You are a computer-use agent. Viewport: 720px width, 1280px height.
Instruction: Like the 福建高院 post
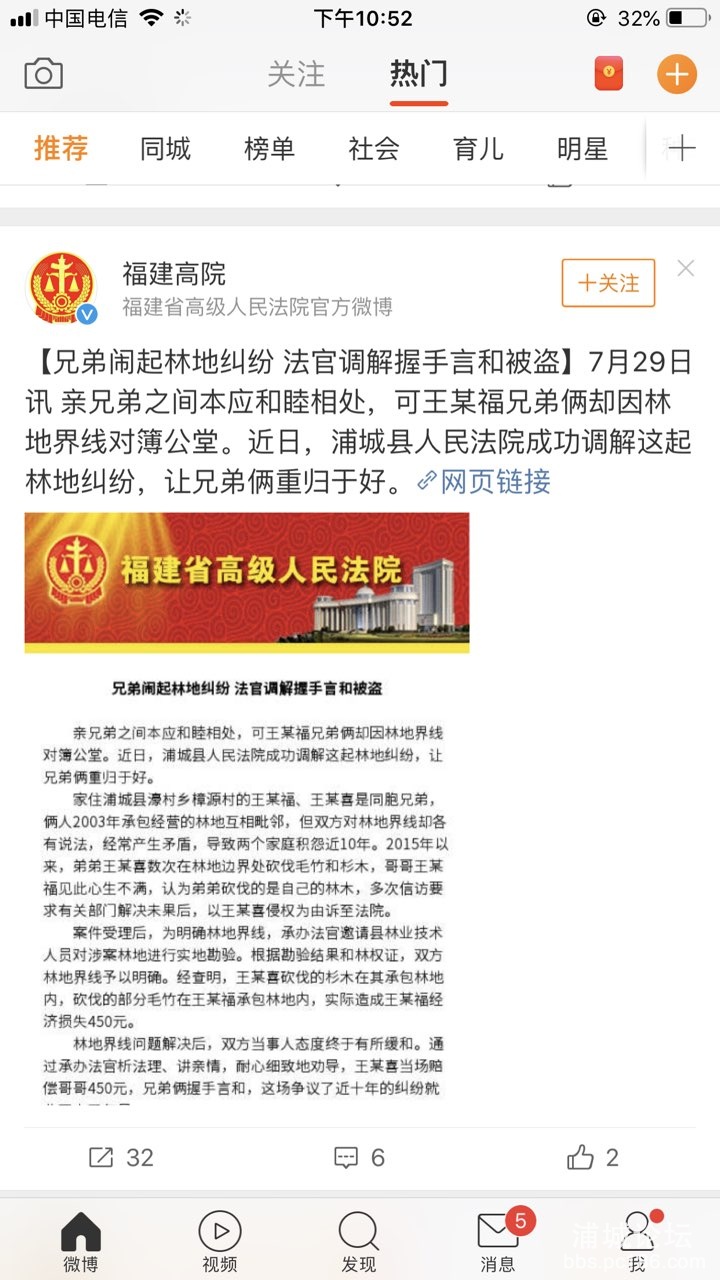click(x=593, y=1158)
